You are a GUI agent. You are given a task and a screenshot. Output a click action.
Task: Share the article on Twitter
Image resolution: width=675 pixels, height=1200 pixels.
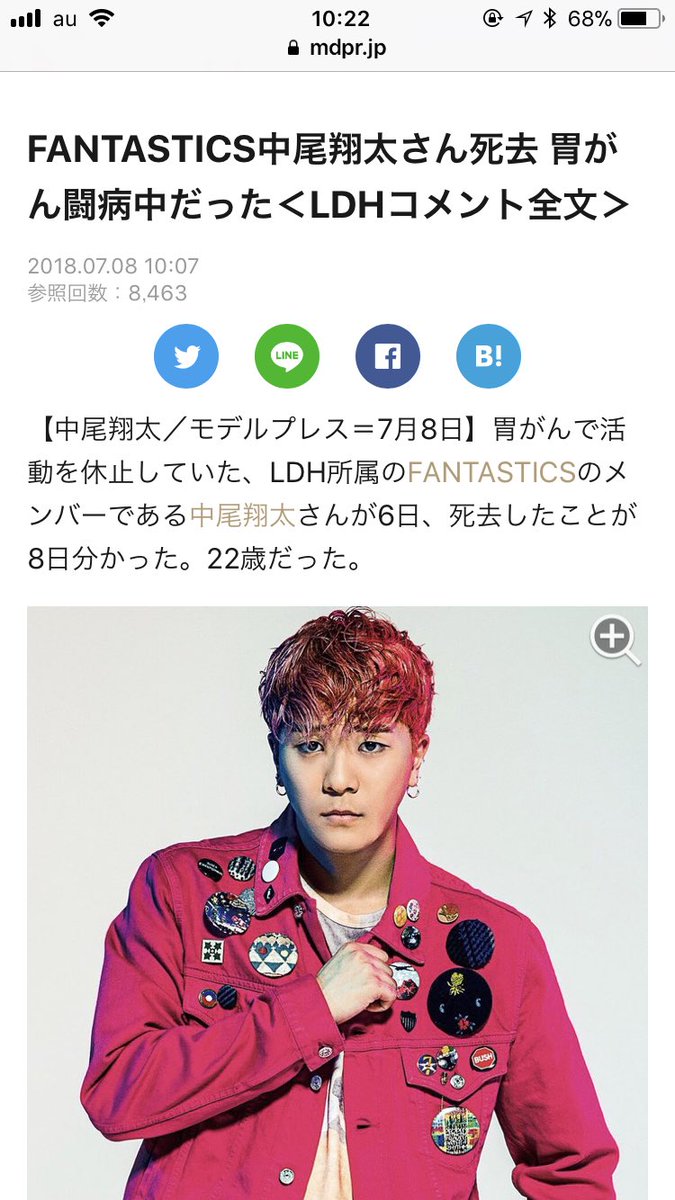(186, 356)
